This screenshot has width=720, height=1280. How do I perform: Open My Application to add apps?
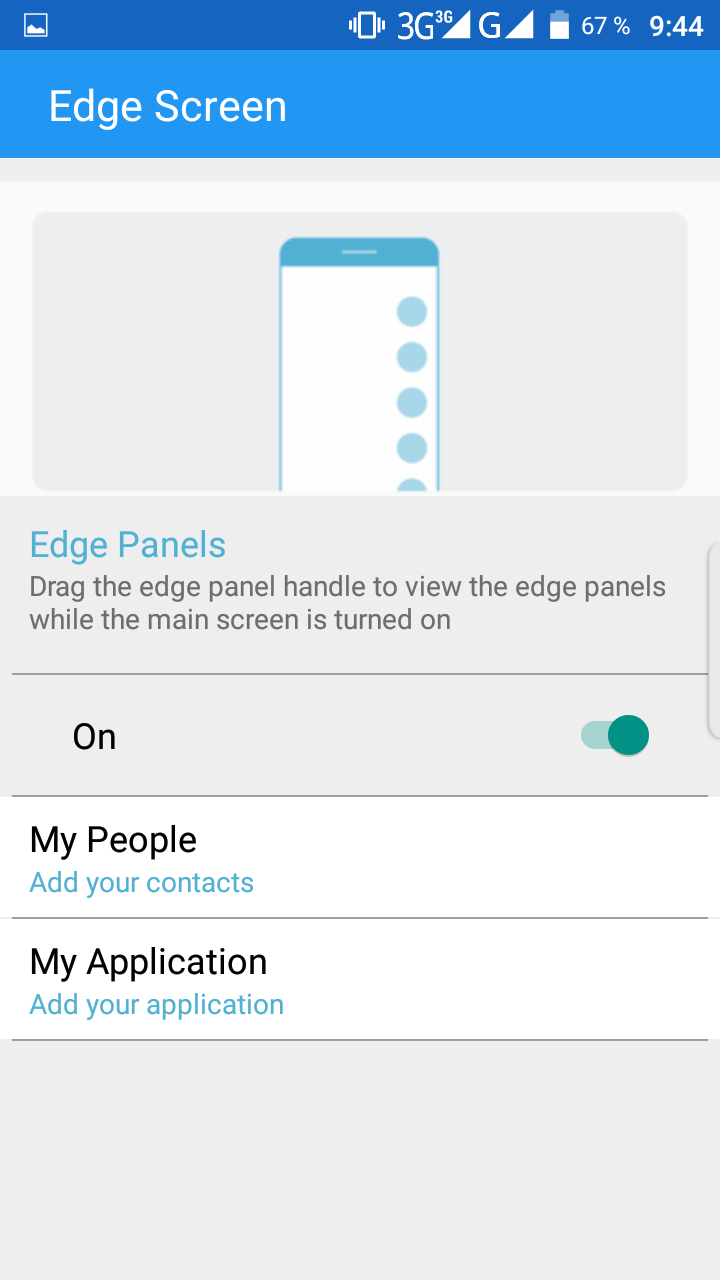point(360,980)
